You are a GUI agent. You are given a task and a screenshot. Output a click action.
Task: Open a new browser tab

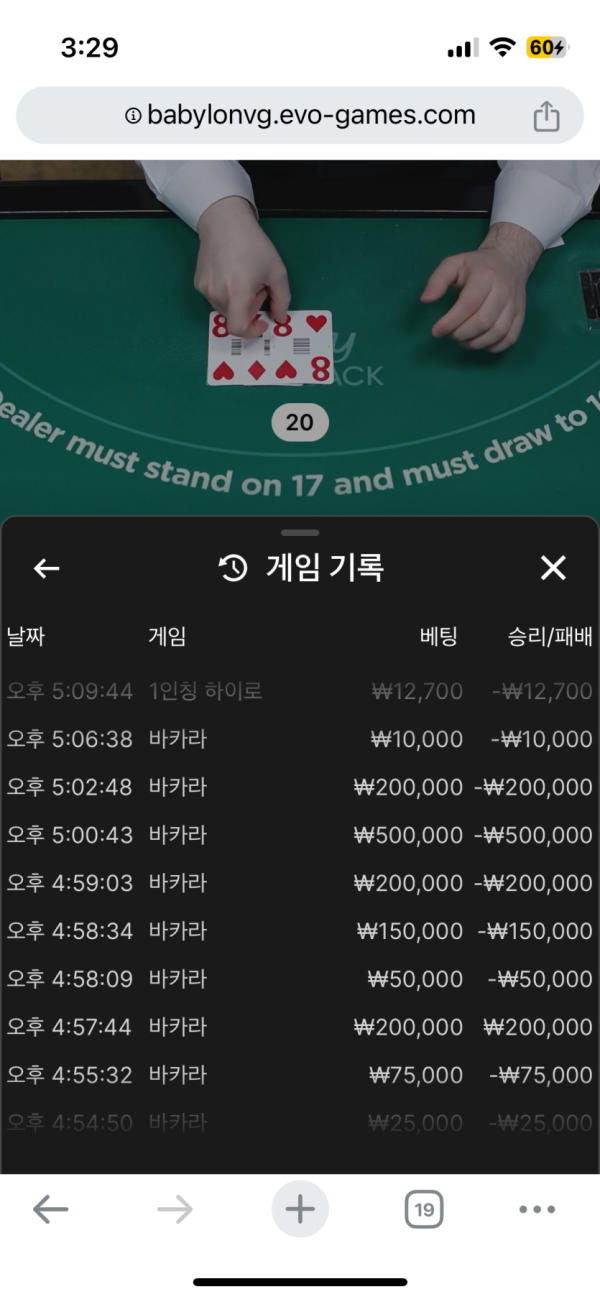pyautogui.click(x=300, y=1209)
